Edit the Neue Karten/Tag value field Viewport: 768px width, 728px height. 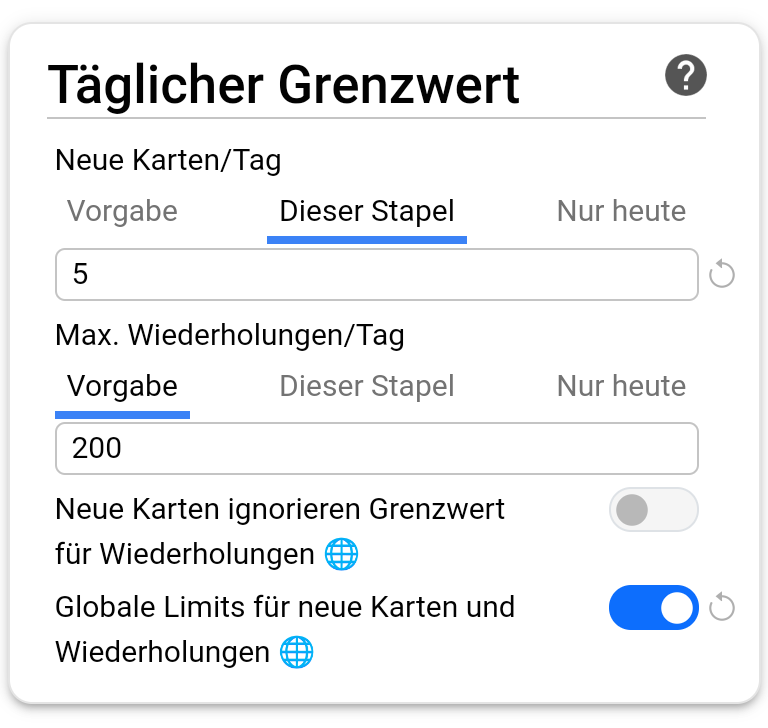[x=376, y=274]
